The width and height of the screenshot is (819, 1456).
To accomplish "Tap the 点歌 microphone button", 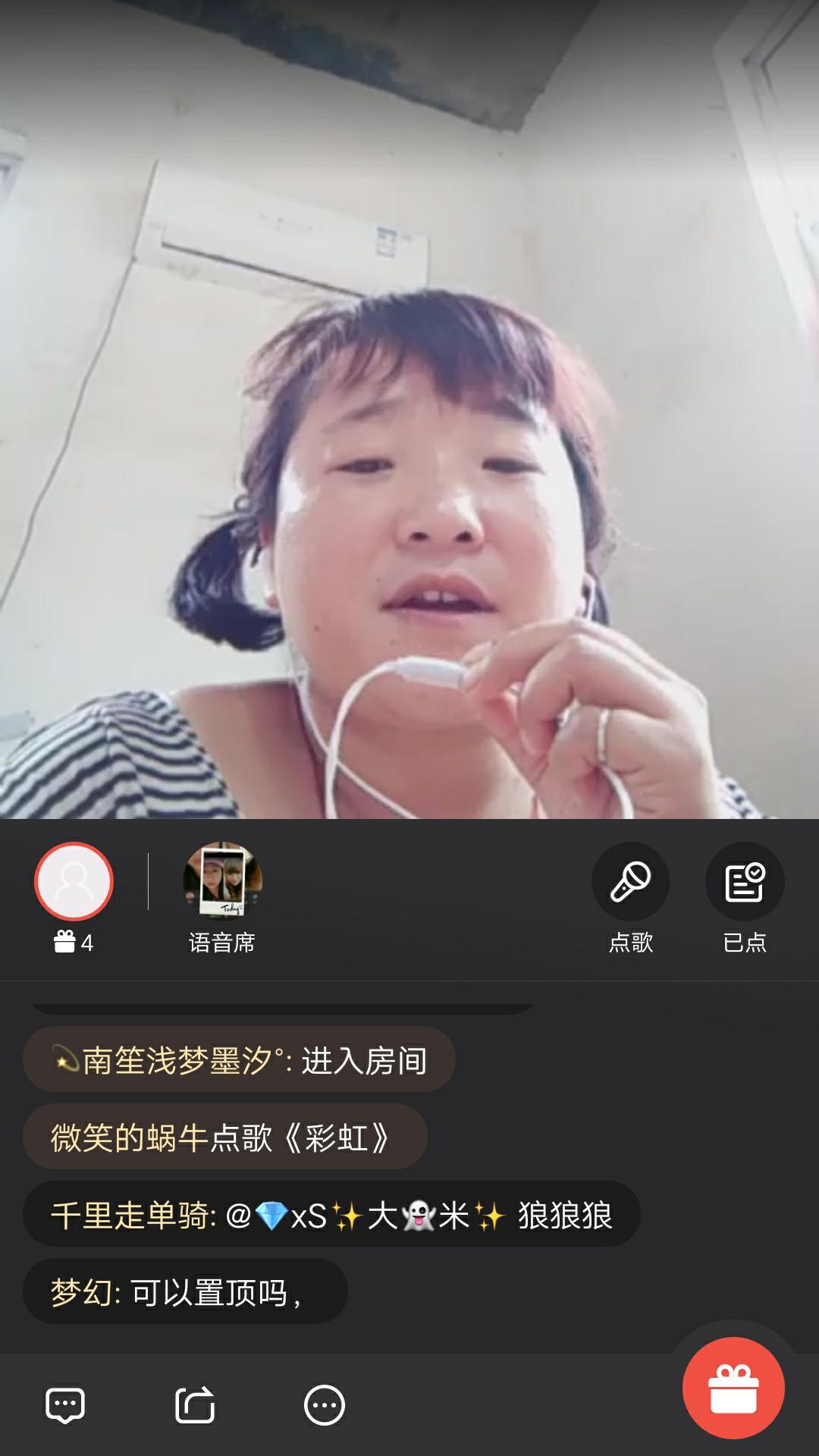I will tap(630, 882).
